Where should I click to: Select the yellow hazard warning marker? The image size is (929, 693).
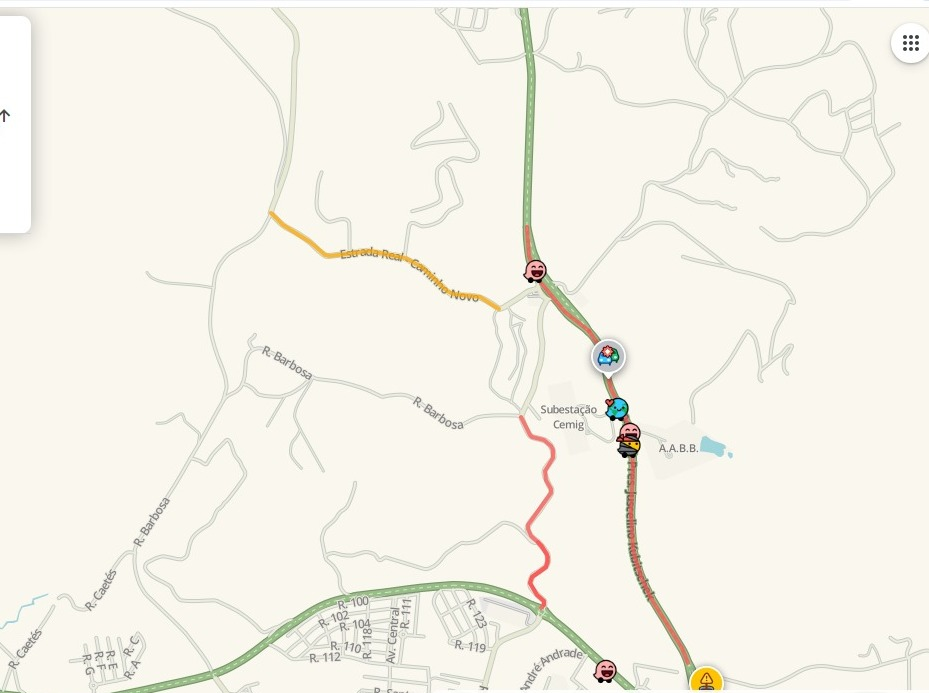coord(706,682)
